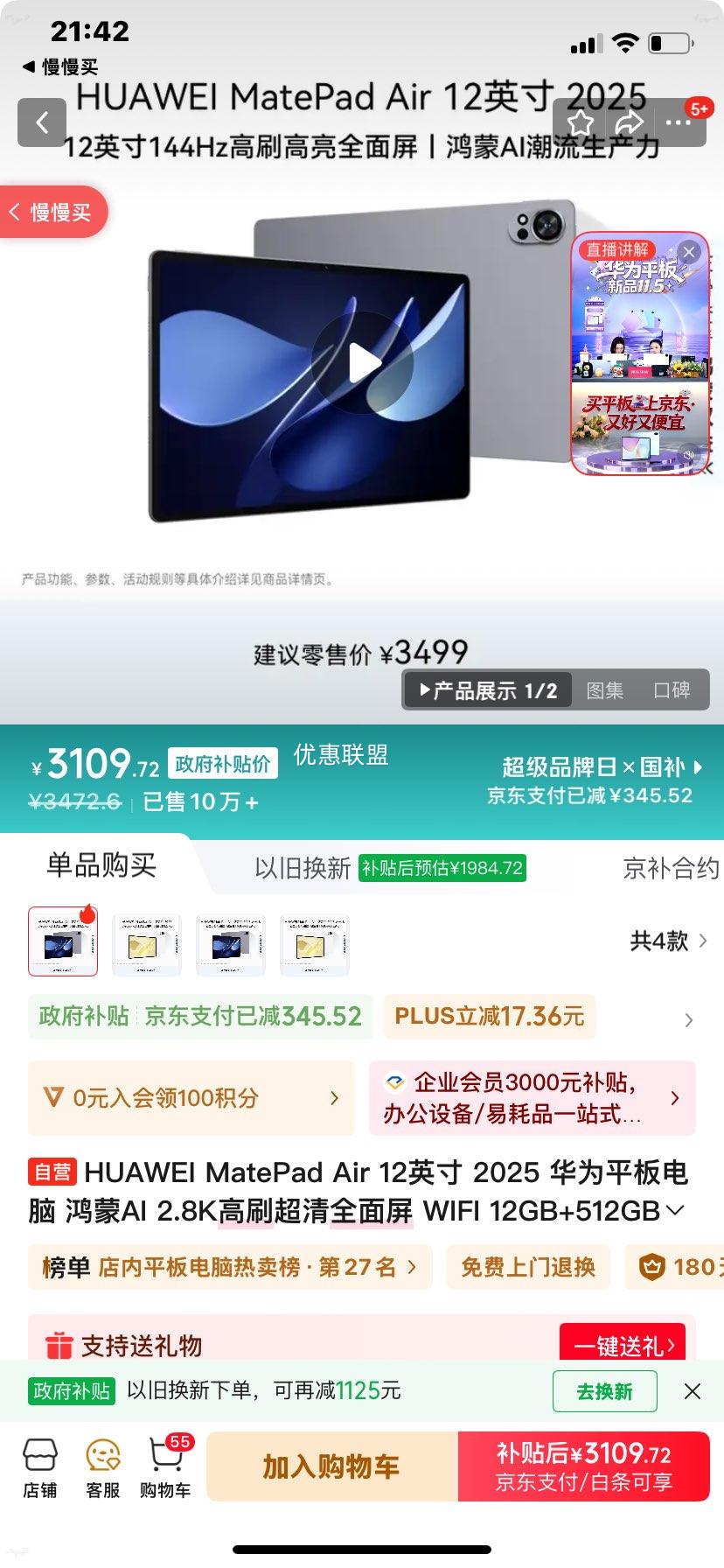Viewport: 724px width, 1568px height.
Task: Open more options via 5+ badge icon
Action: [679, 122]
